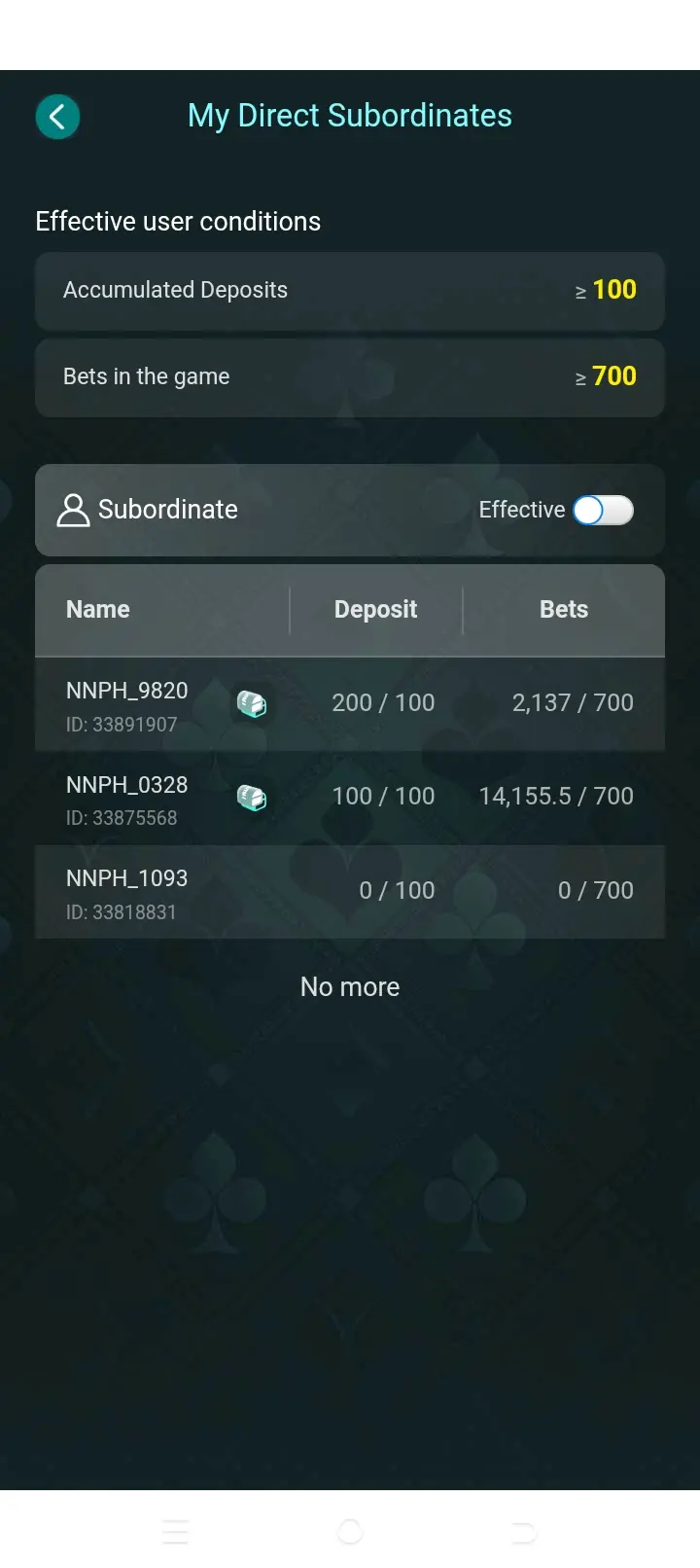The width and height of the screenshot is (700, 1568).
Task: Tap the system navigation back button
Action: click(524, 1532)
